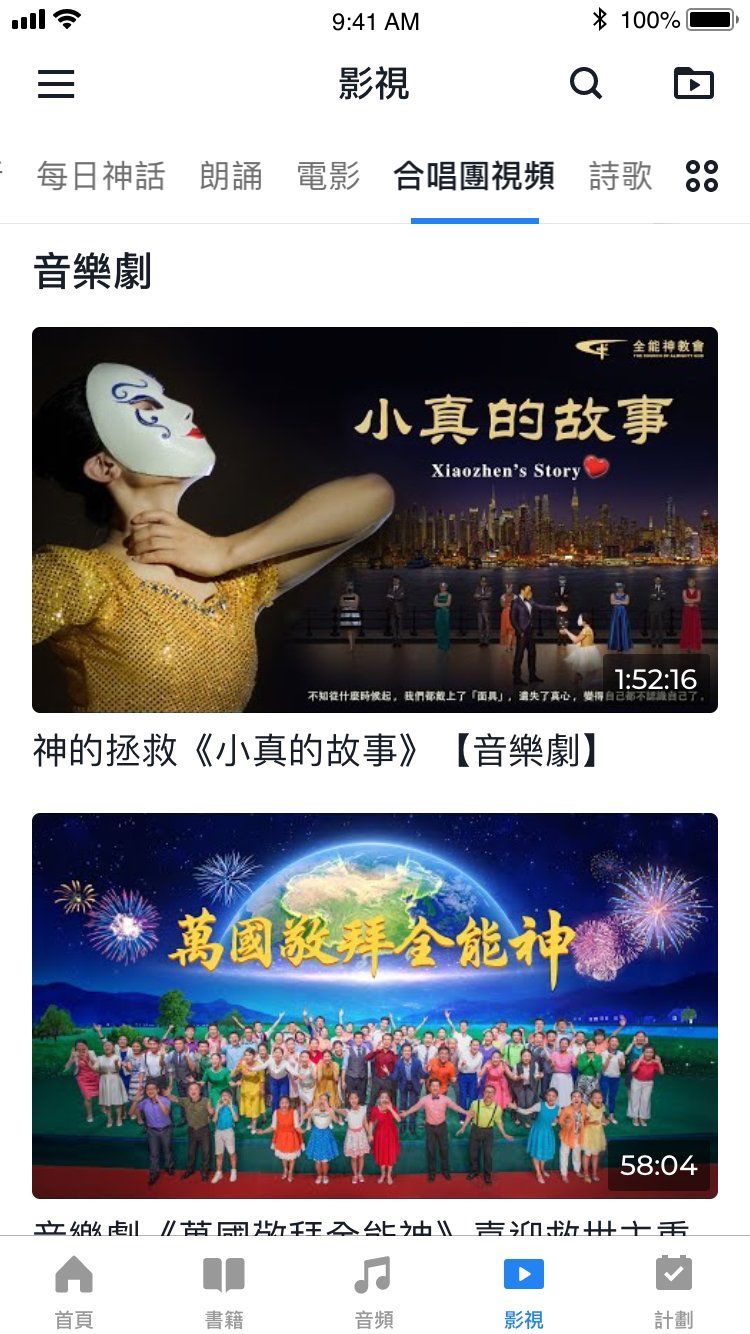Switch to the 詩歌 tab
750x1334 pixels.
(x=620, y=177)
